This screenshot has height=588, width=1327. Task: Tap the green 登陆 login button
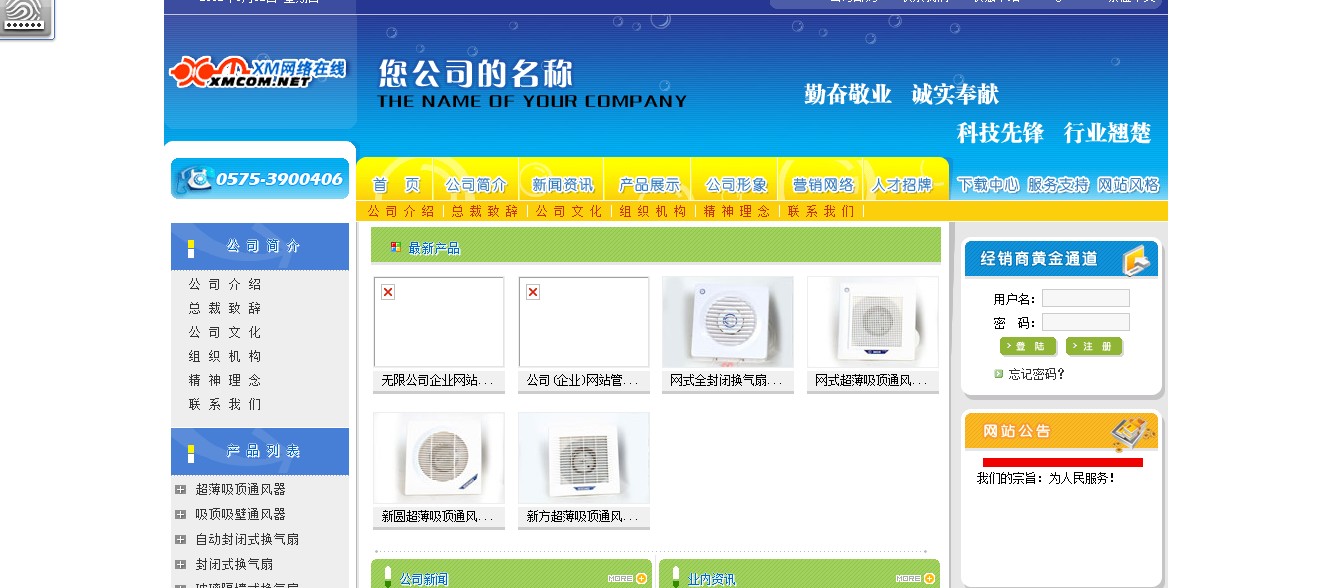(1028, 346)
